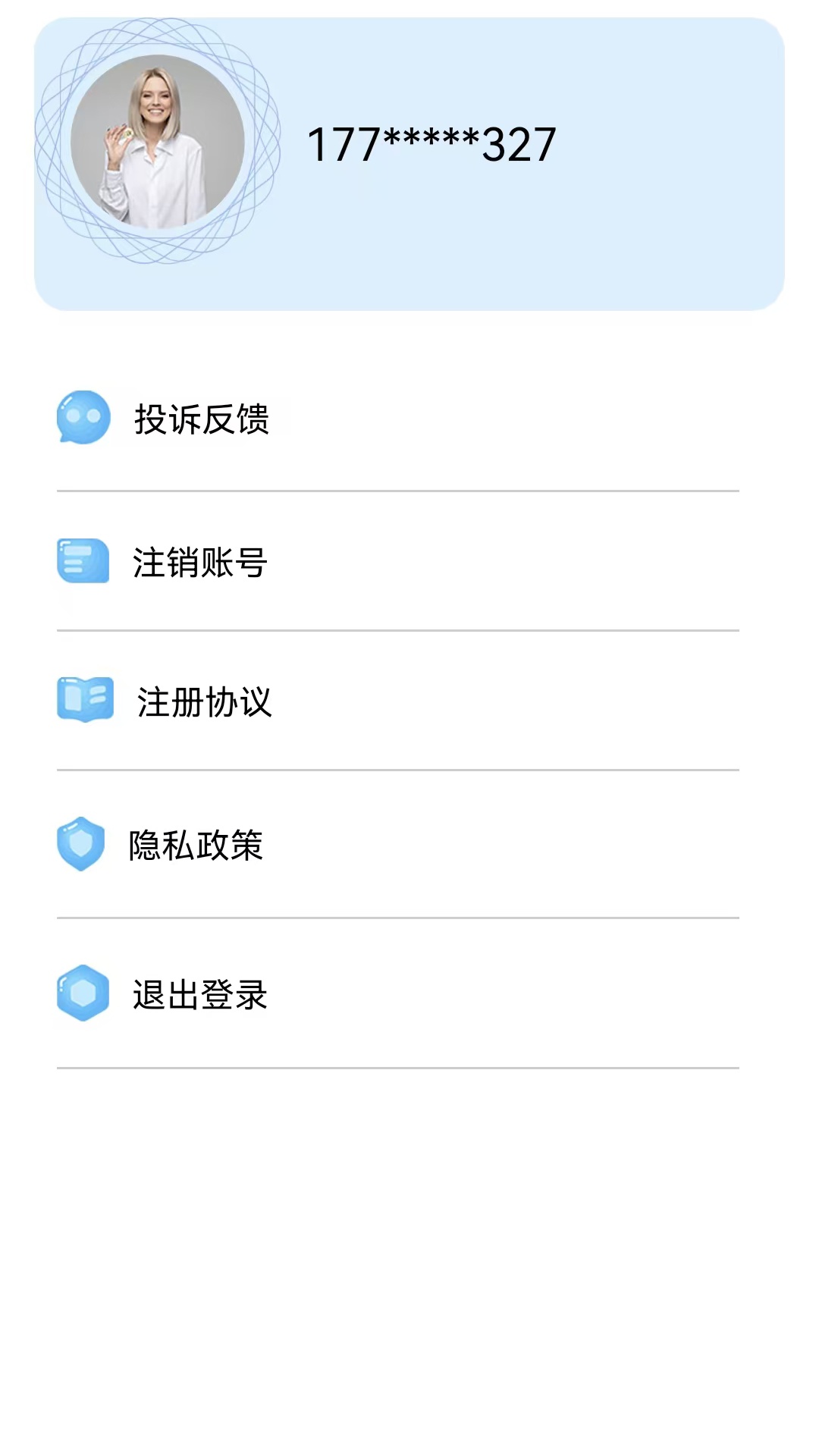
Task: Open 隐私政策 privacy policy
Action: (397, 845)
